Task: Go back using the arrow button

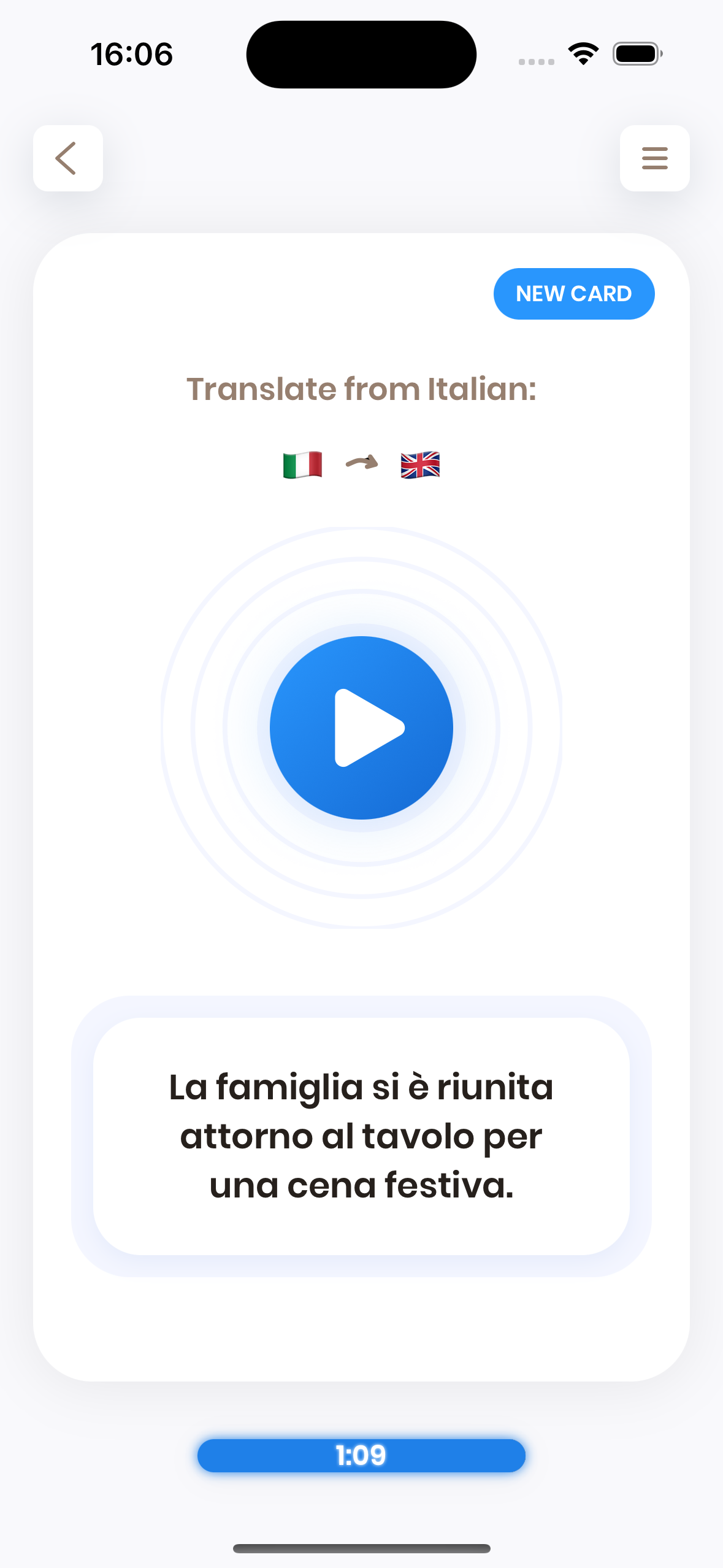Action: pyautogui.click(x=67, y=158)
